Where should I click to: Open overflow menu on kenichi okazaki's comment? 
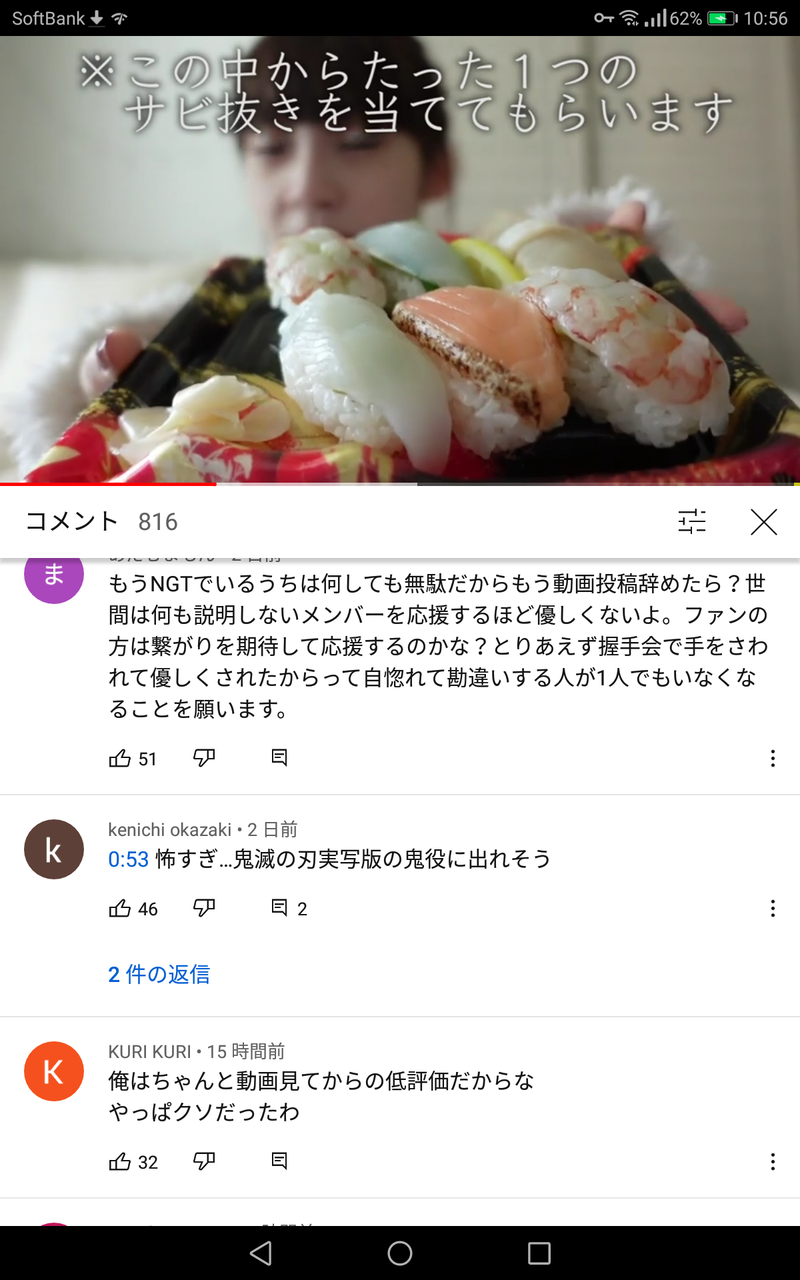point(772,908)
